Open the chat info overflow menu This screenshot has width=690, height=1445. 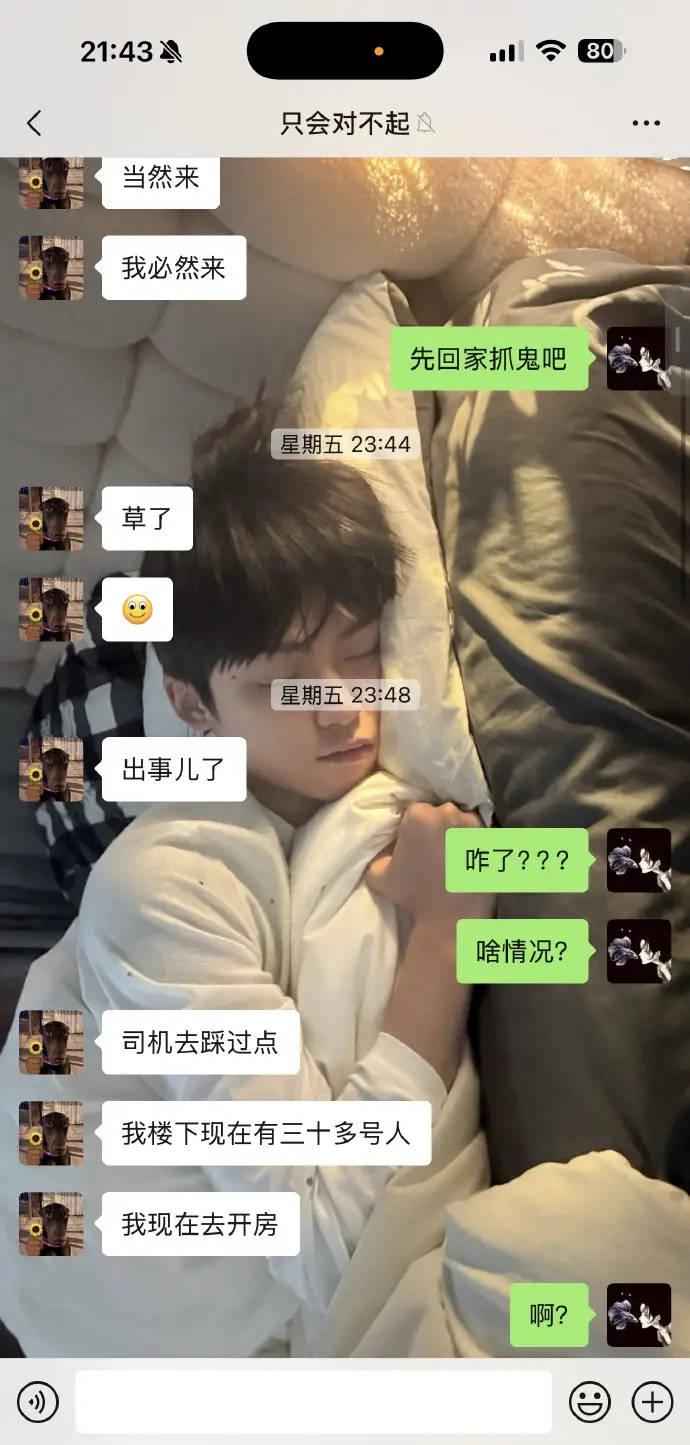(646, 123)
